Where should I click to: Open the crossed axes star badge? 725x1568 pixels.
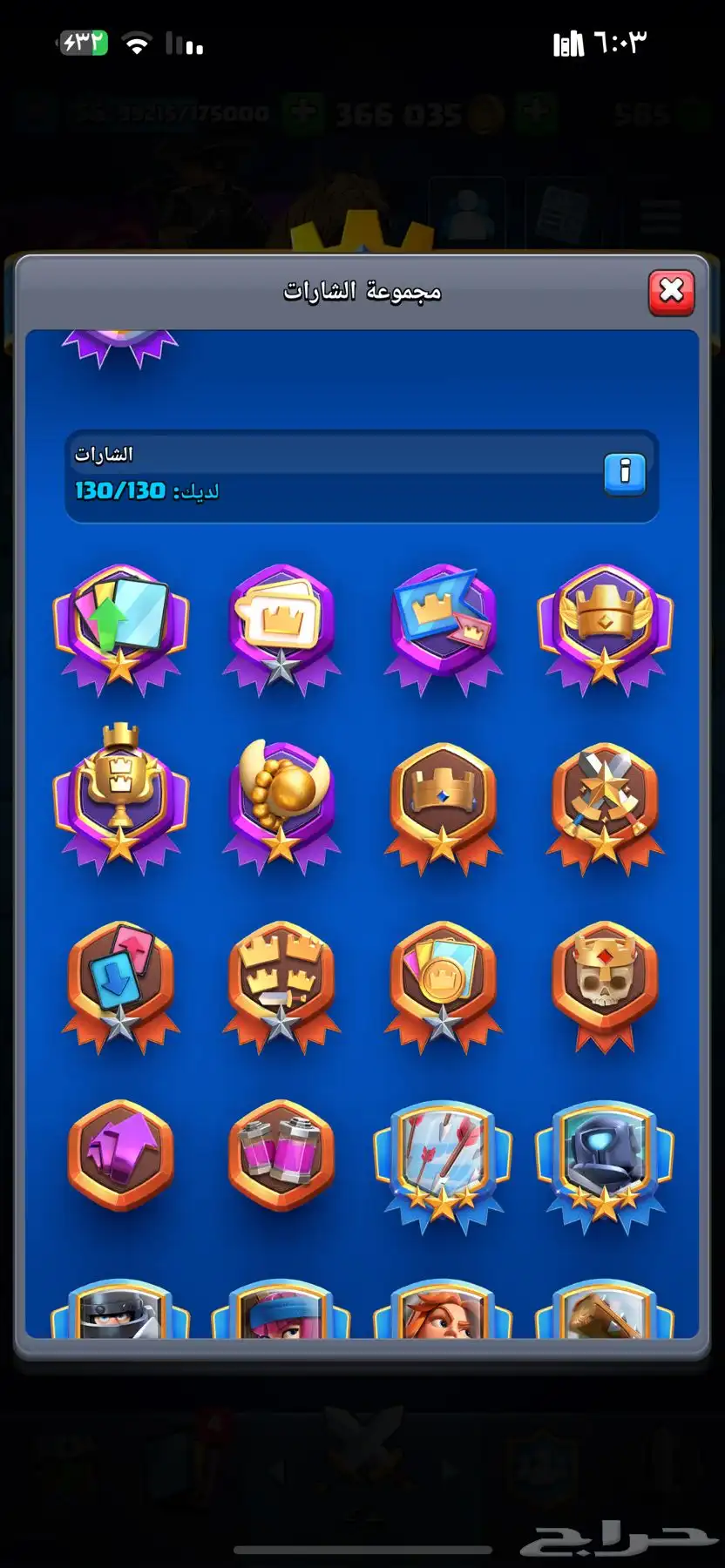tap(605, 801)
